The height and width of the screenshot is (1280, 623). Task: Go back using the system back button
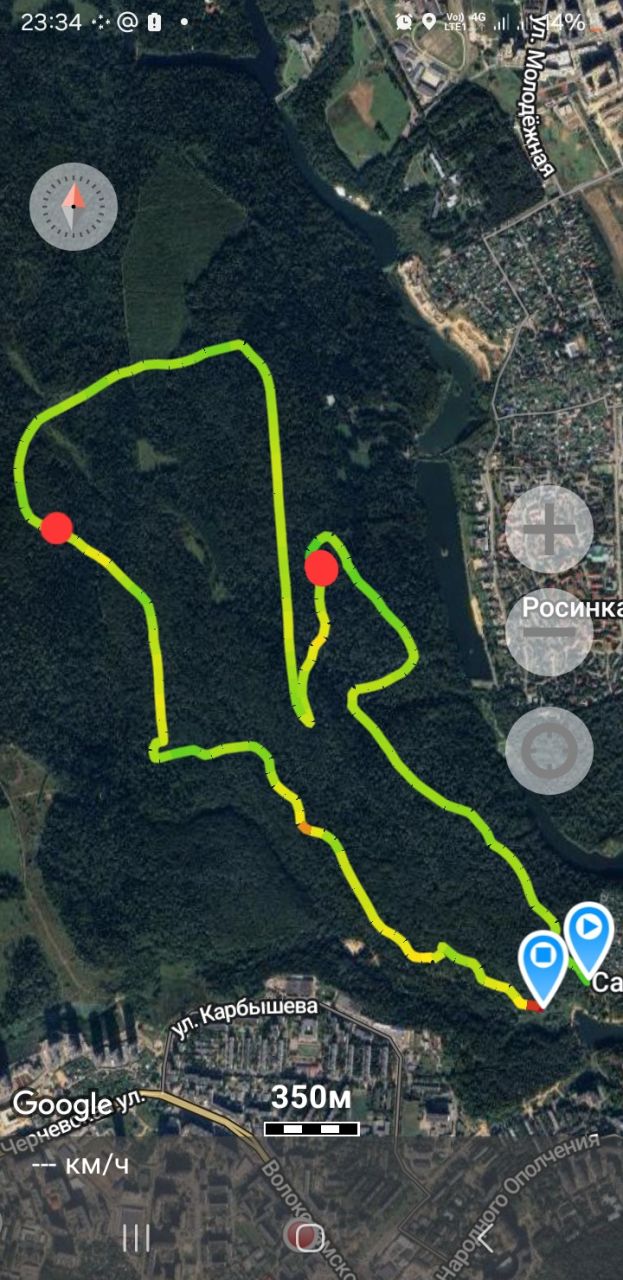(487, 1238)
